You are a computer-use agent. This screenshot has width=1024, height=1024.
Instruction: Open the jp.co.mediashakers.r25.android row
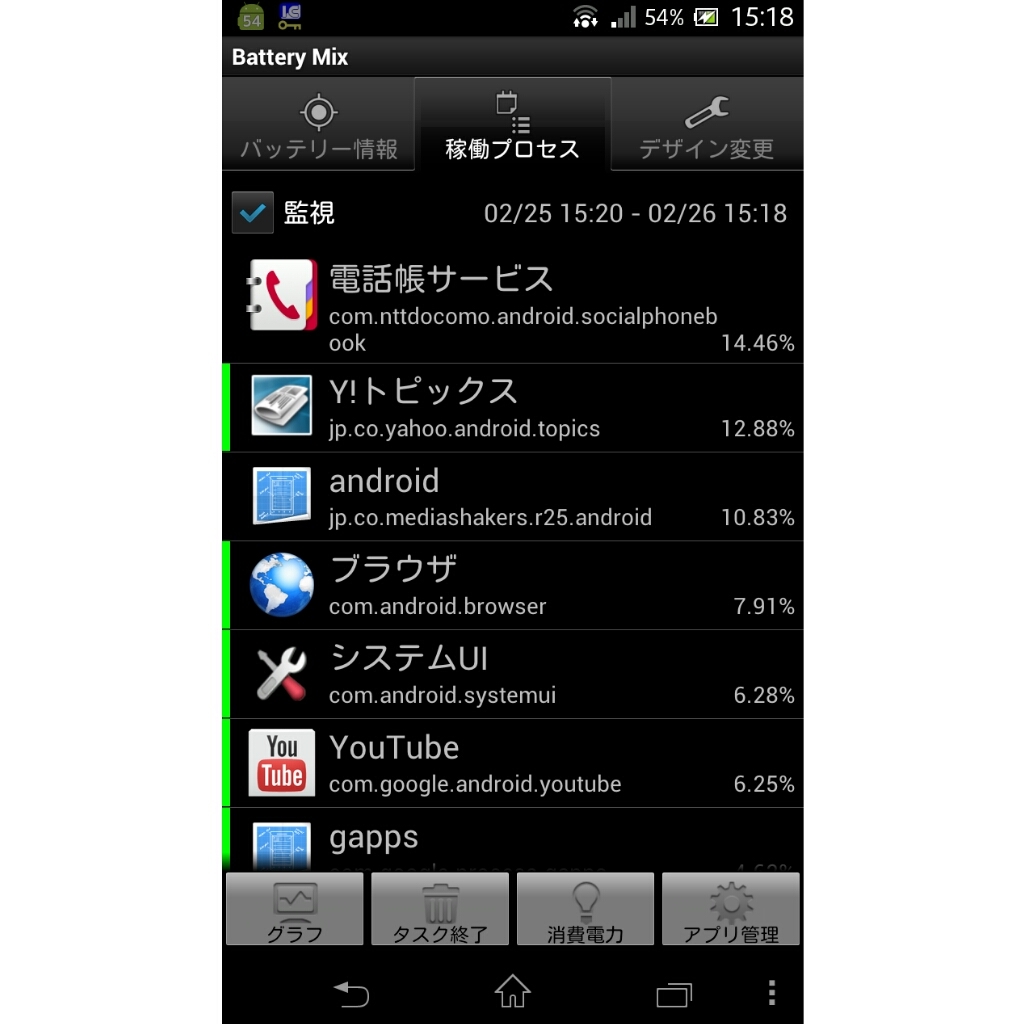[x=512, y=497]
